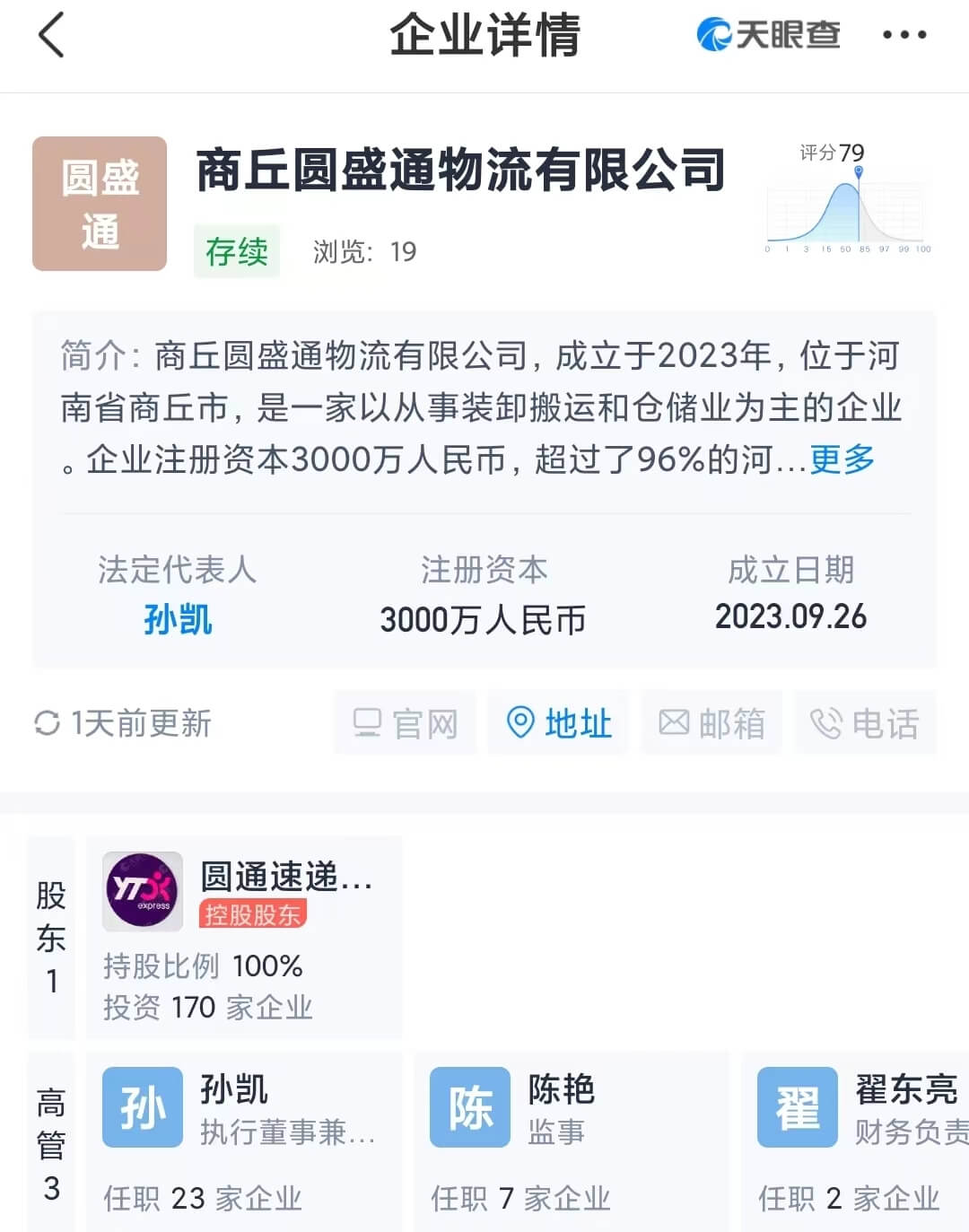Refresh data via 1天前更新
The image size is (969, 1232).
(x=123, y=723)
